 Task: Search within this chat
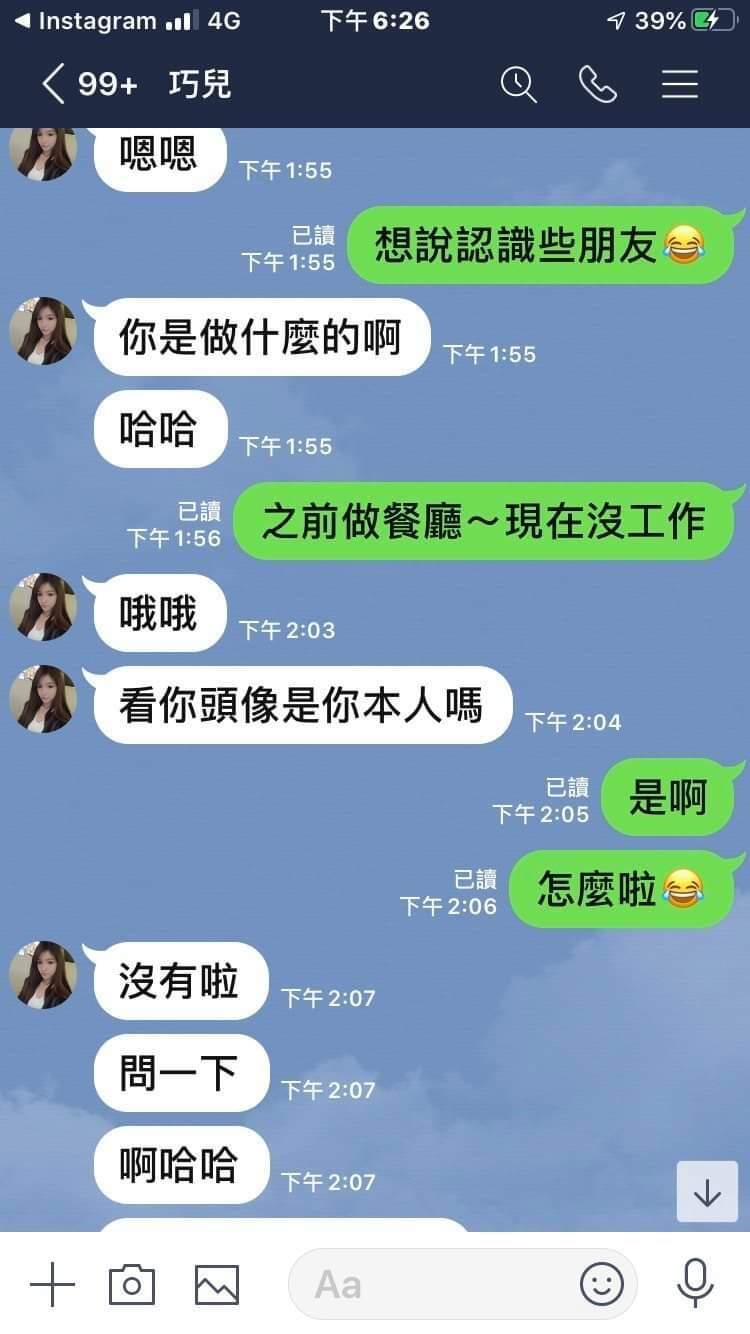518,84
